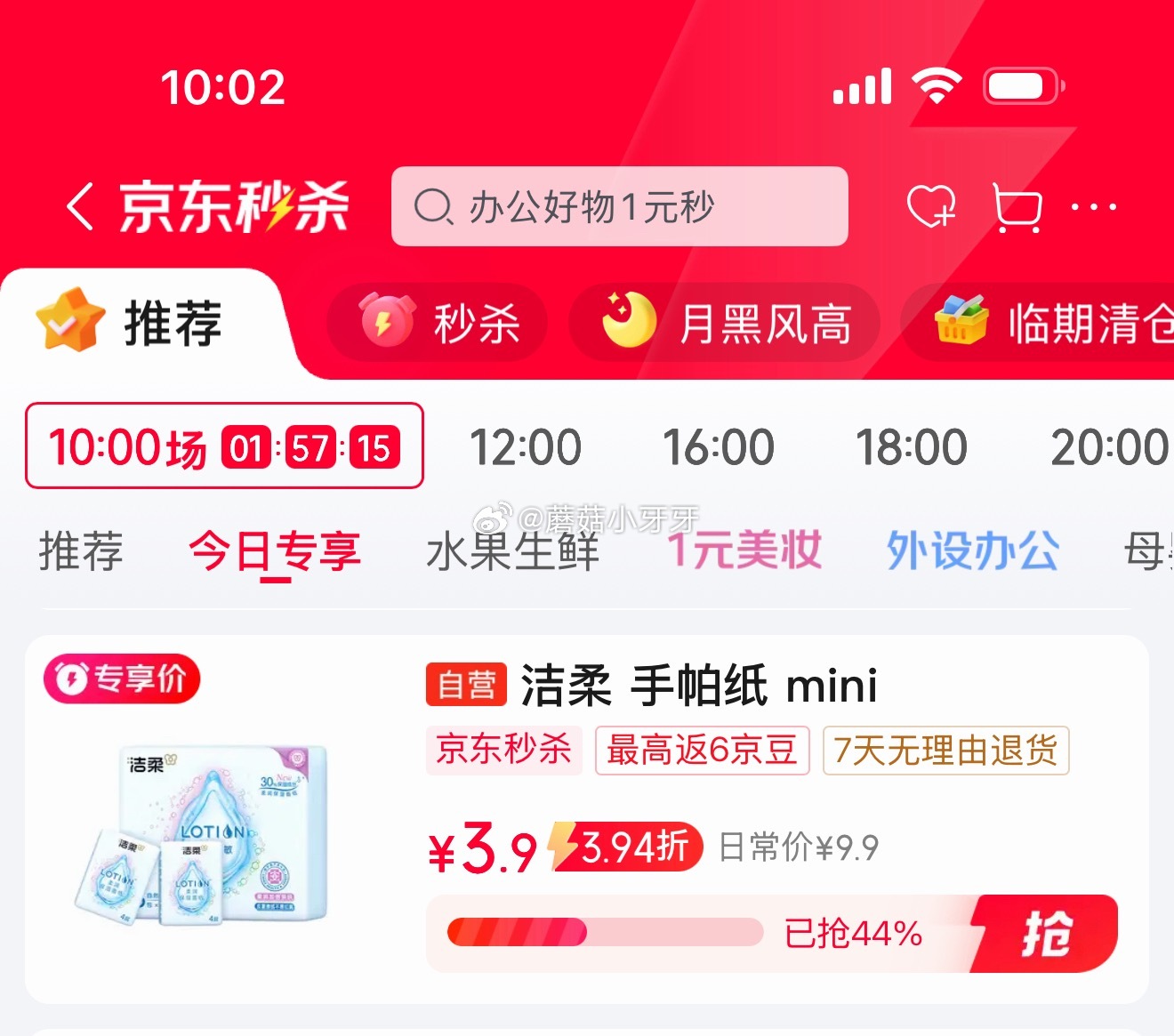The image size is (1174, 1036).
Task: Open the shopping cart
Action: [1016, 207]
